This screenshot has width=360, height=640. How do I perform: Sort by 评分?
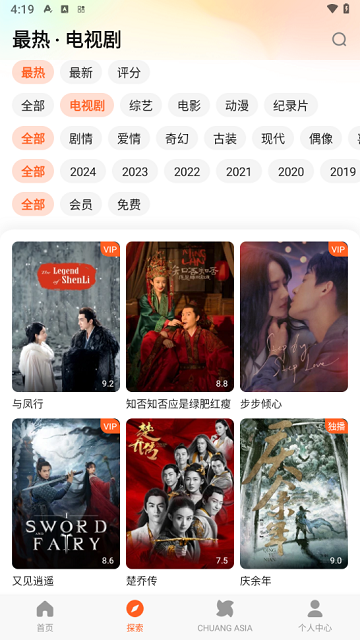(129, 73)
